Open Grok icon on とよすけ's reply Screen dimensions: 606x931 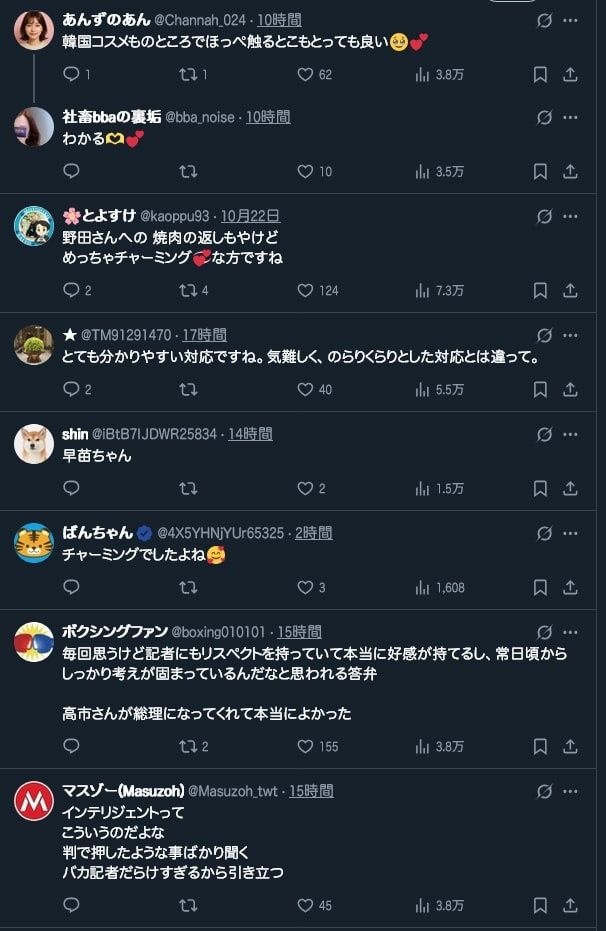click(x=544, y=216)
